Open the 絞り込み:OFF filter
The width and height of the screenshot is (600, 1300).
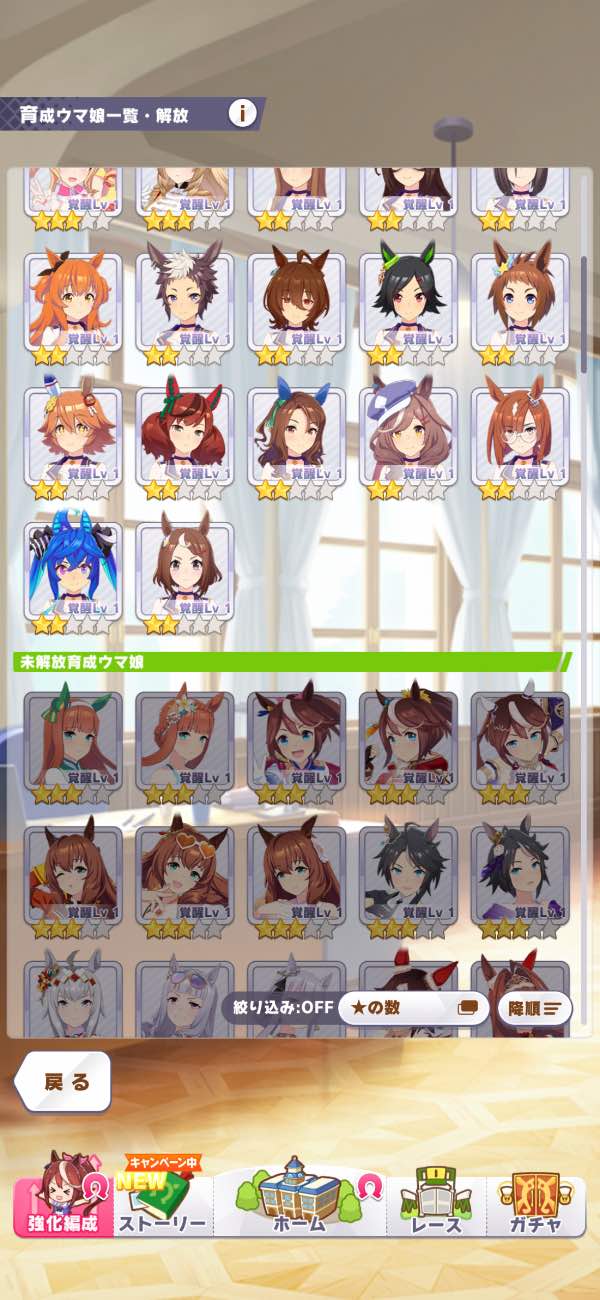tap(278, 1008)
